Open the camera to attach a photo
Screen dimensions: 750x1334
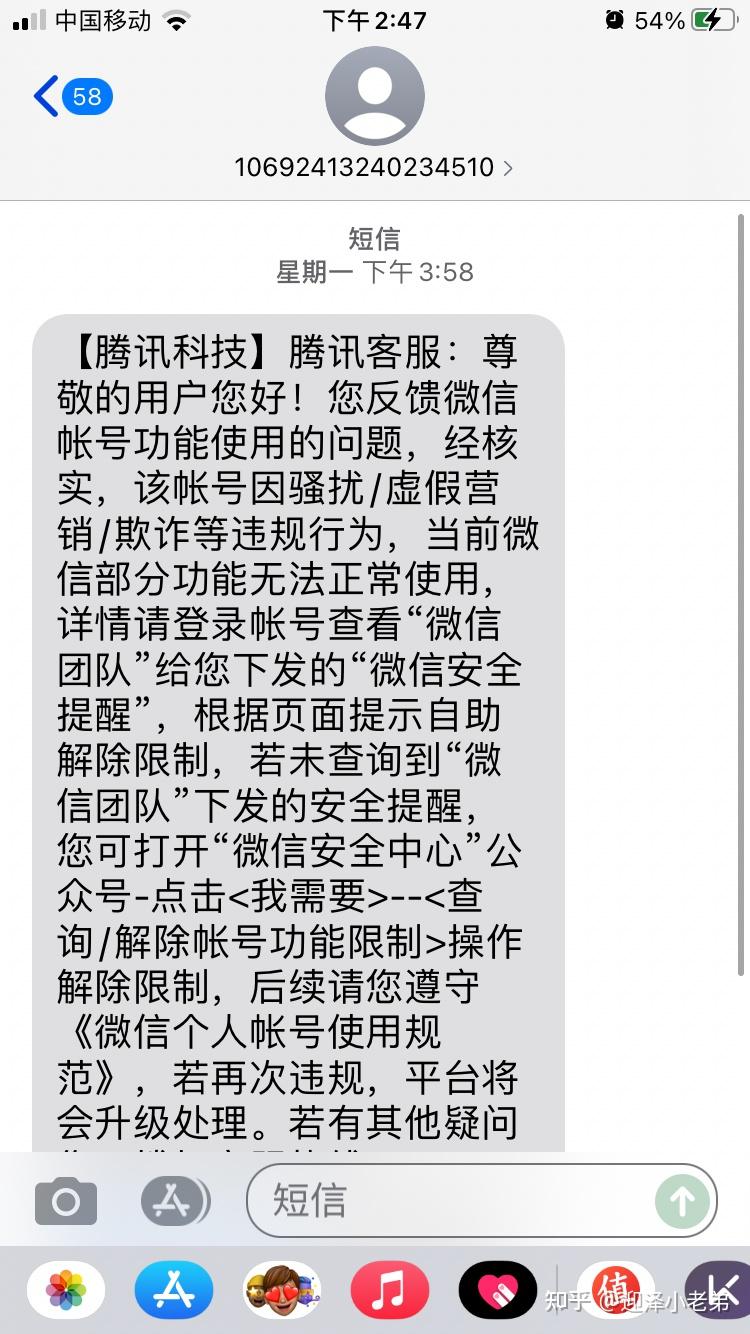pyautogui.click(x=66, y=1201)
